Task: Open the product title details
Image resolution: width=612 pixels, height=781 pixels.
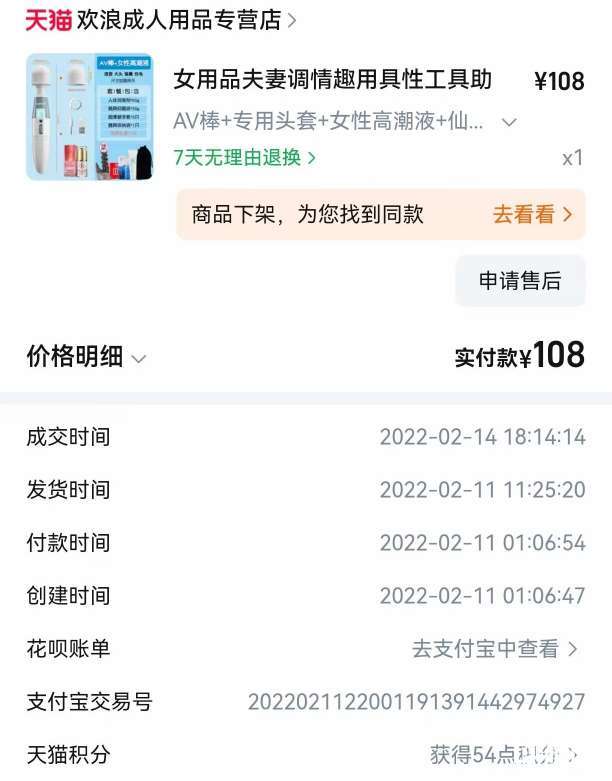Action: click(x=332, y=80)
